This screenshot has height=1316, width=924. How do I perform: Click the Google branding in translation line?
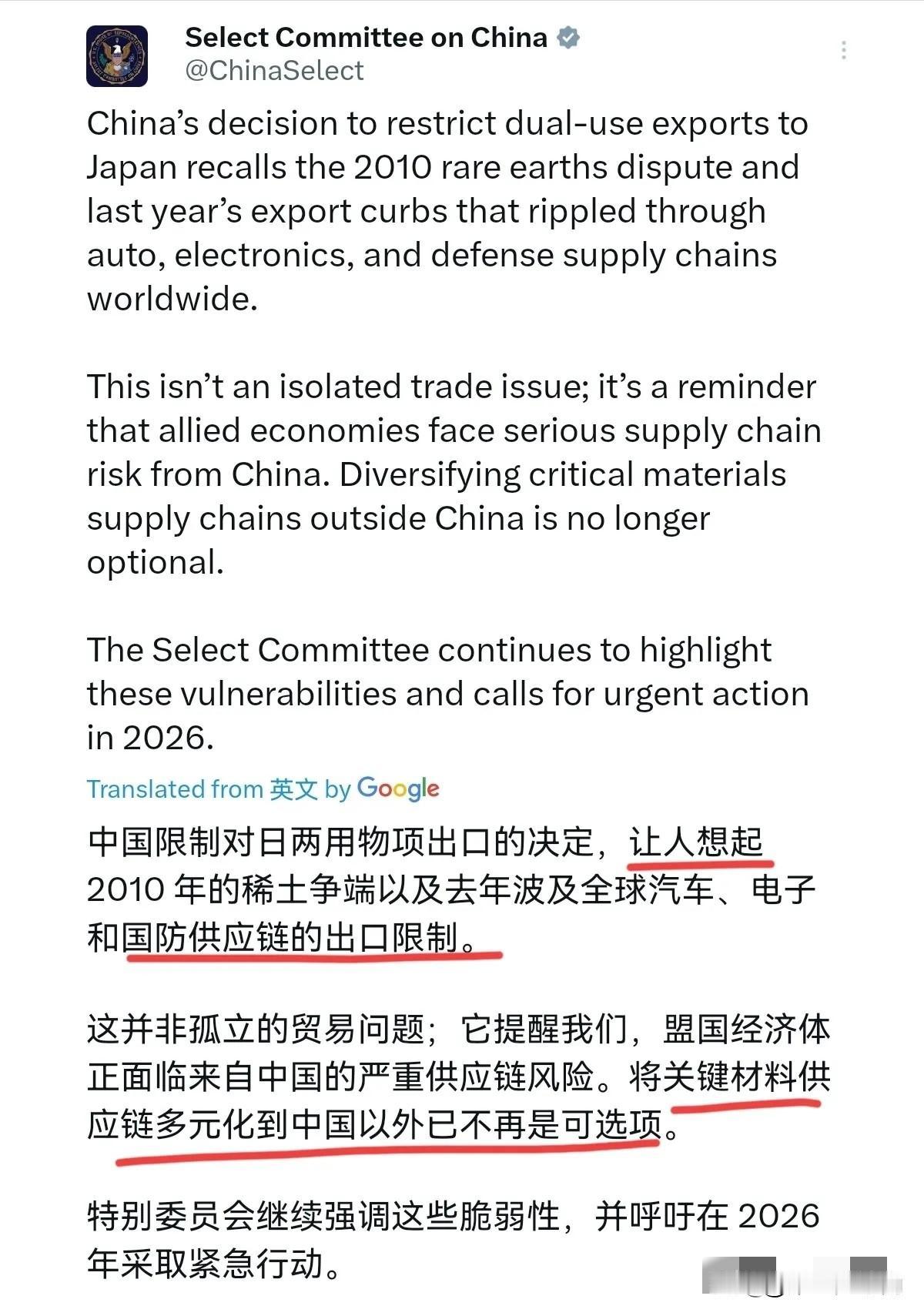click(x=399, y=789)
